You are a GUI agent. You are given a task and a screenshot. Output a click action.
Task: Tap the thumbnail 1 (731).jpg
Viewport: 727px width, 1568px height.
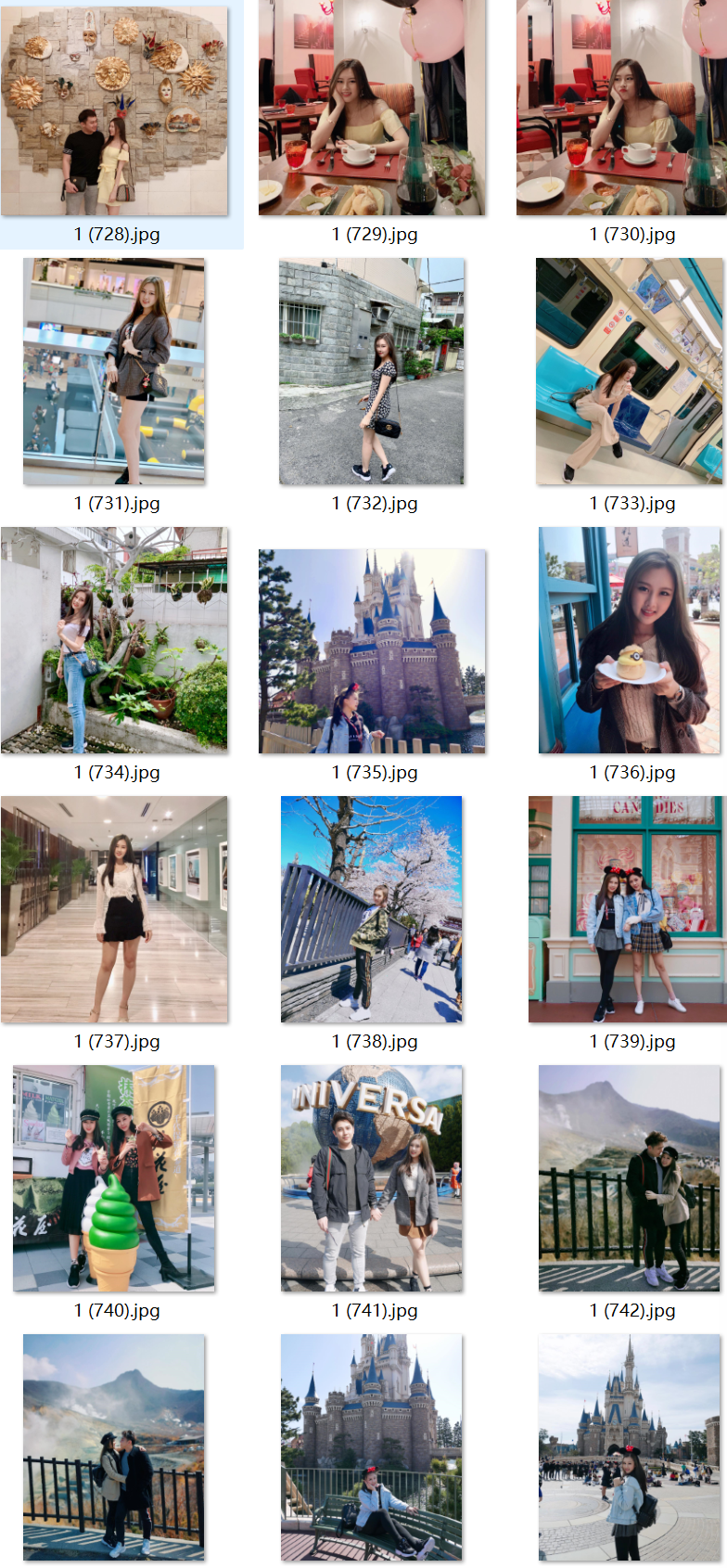pos(114,371)
